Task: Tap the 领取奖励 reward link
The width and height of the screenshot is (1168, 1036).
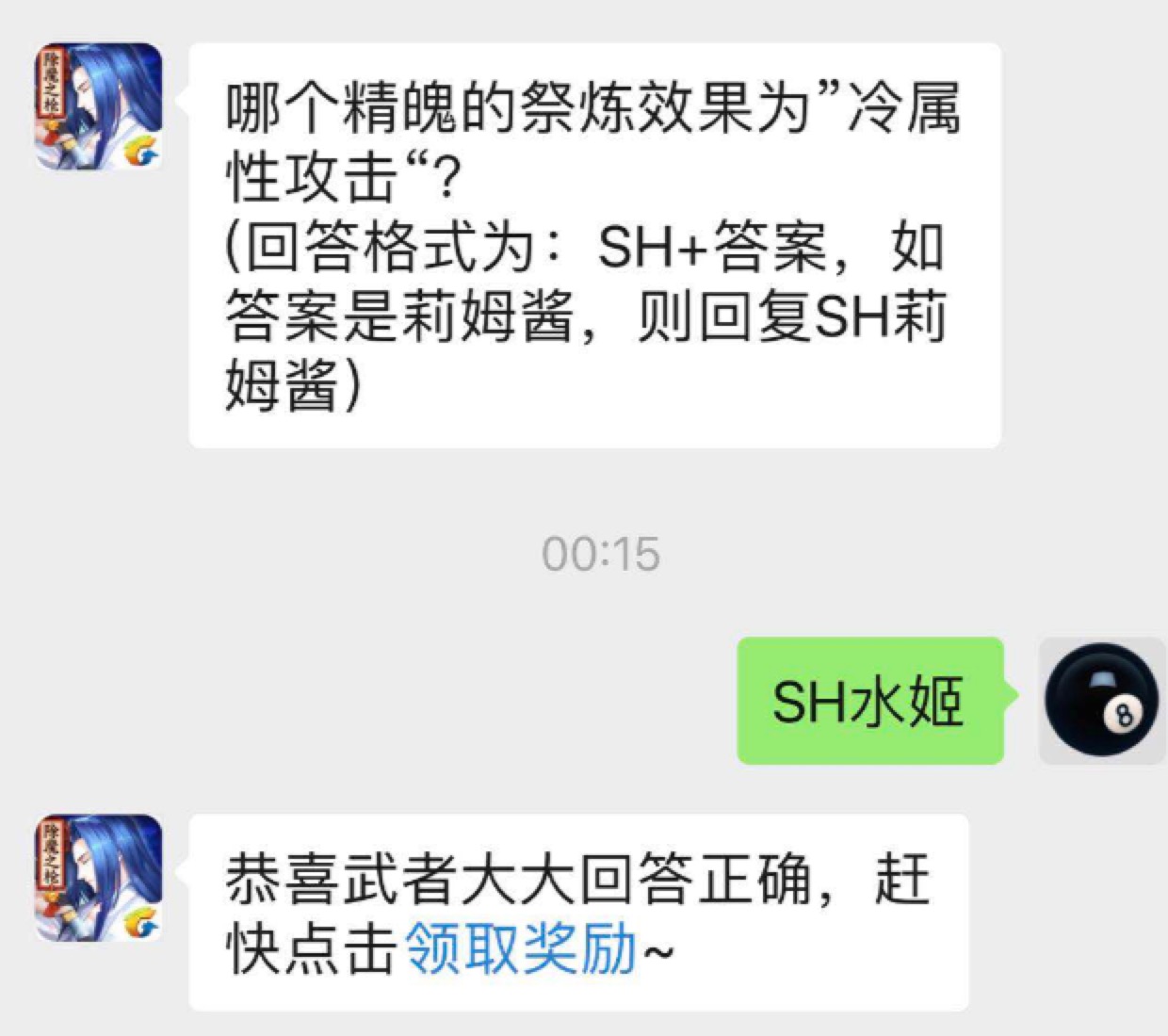Action: click(x=520, y=948)
